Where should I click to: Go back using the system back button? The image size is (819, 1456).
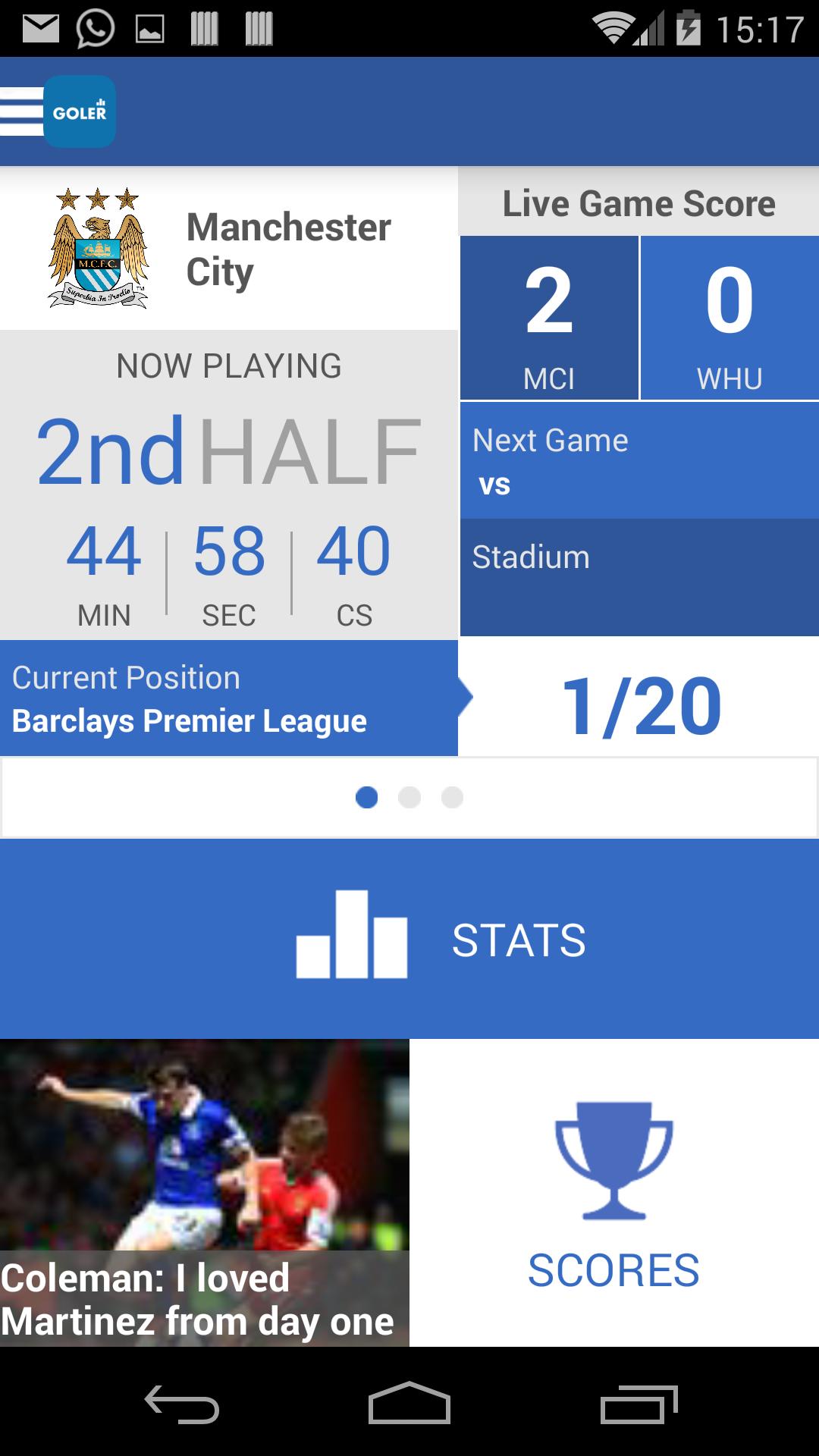(x=182, y=1404)
